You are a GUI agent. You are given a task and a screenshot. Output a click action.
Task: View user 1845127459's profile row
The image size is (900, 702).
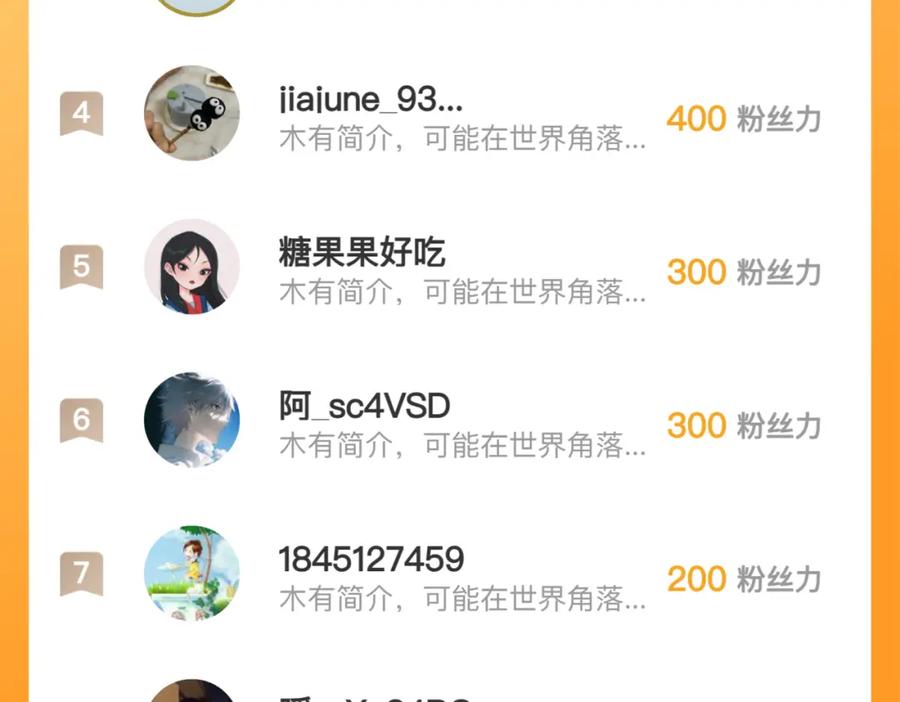point(450,575)
